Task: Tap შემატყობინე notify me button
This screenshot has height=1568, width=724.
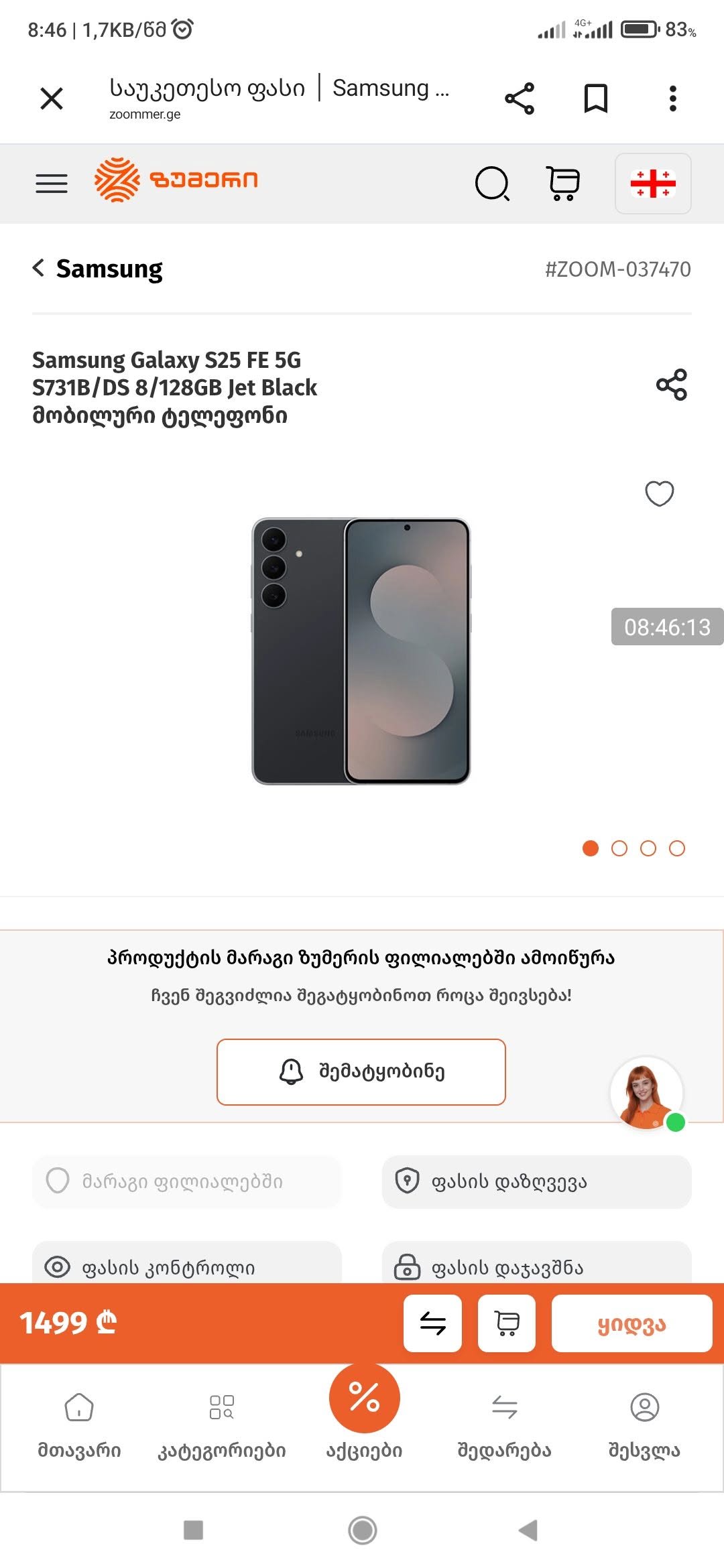Action: coord(361,1071)
